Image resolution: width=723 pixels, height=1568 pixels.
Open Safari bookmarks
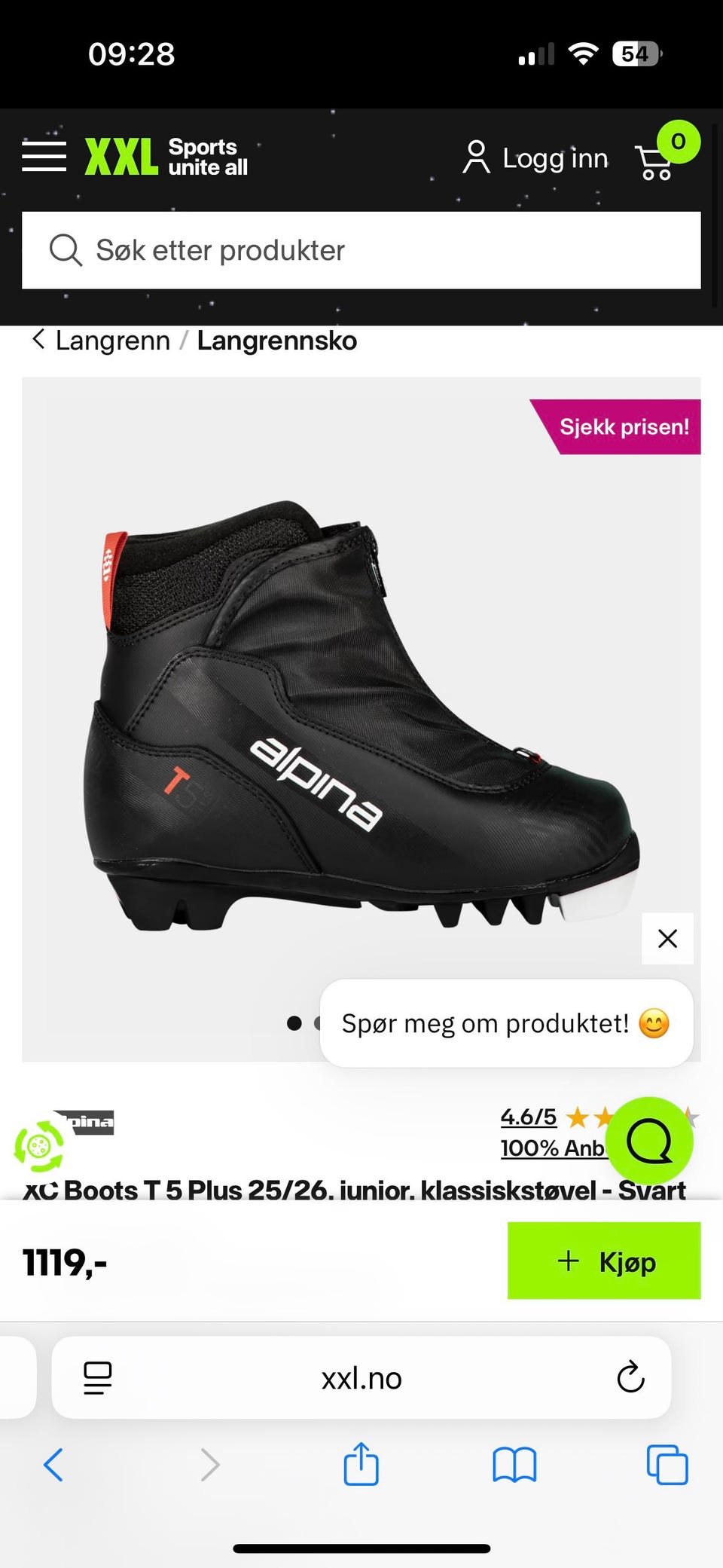pyautogui.click(x=514, y=1466)
